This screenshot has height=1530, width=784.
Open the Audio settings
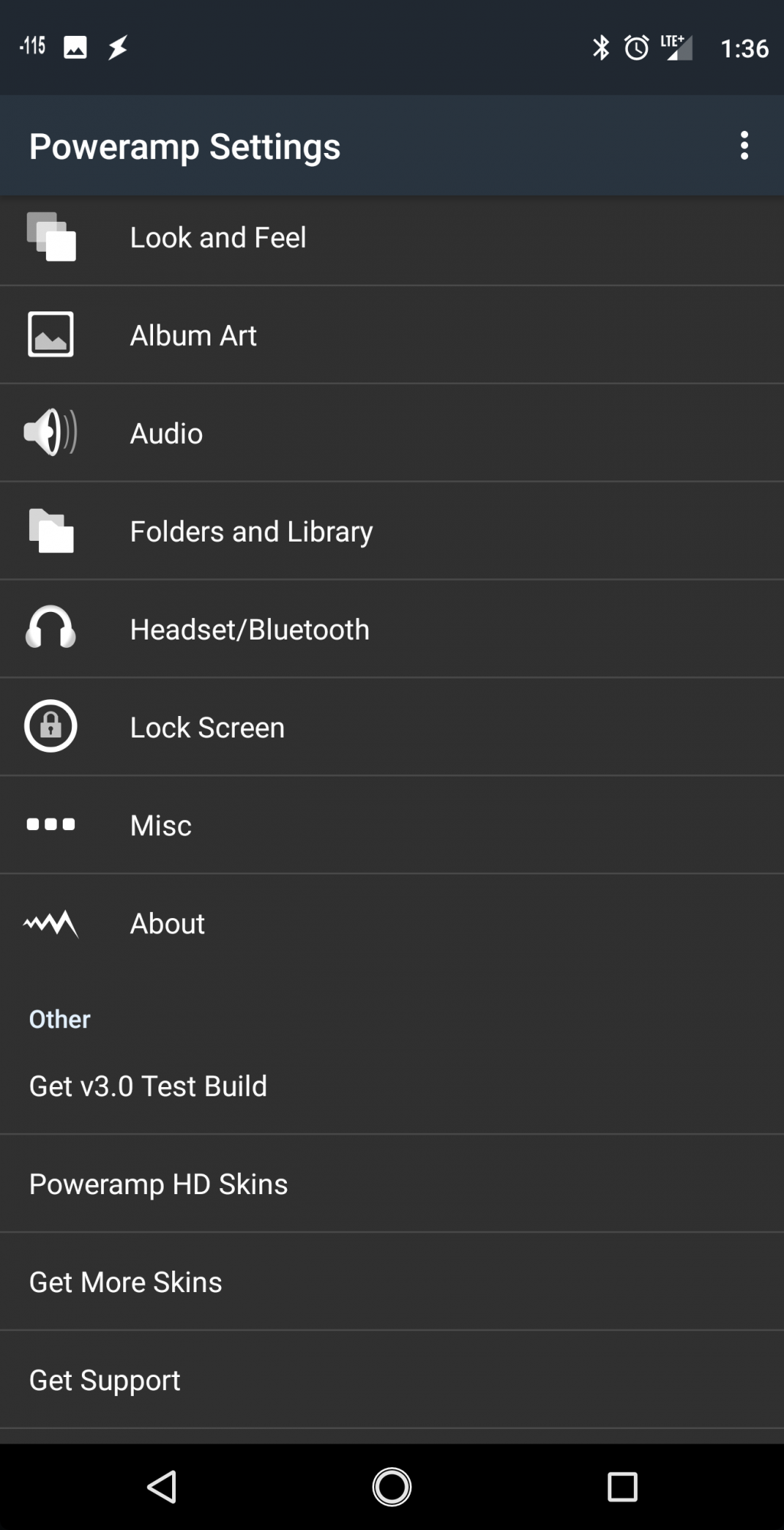point(392,433)
